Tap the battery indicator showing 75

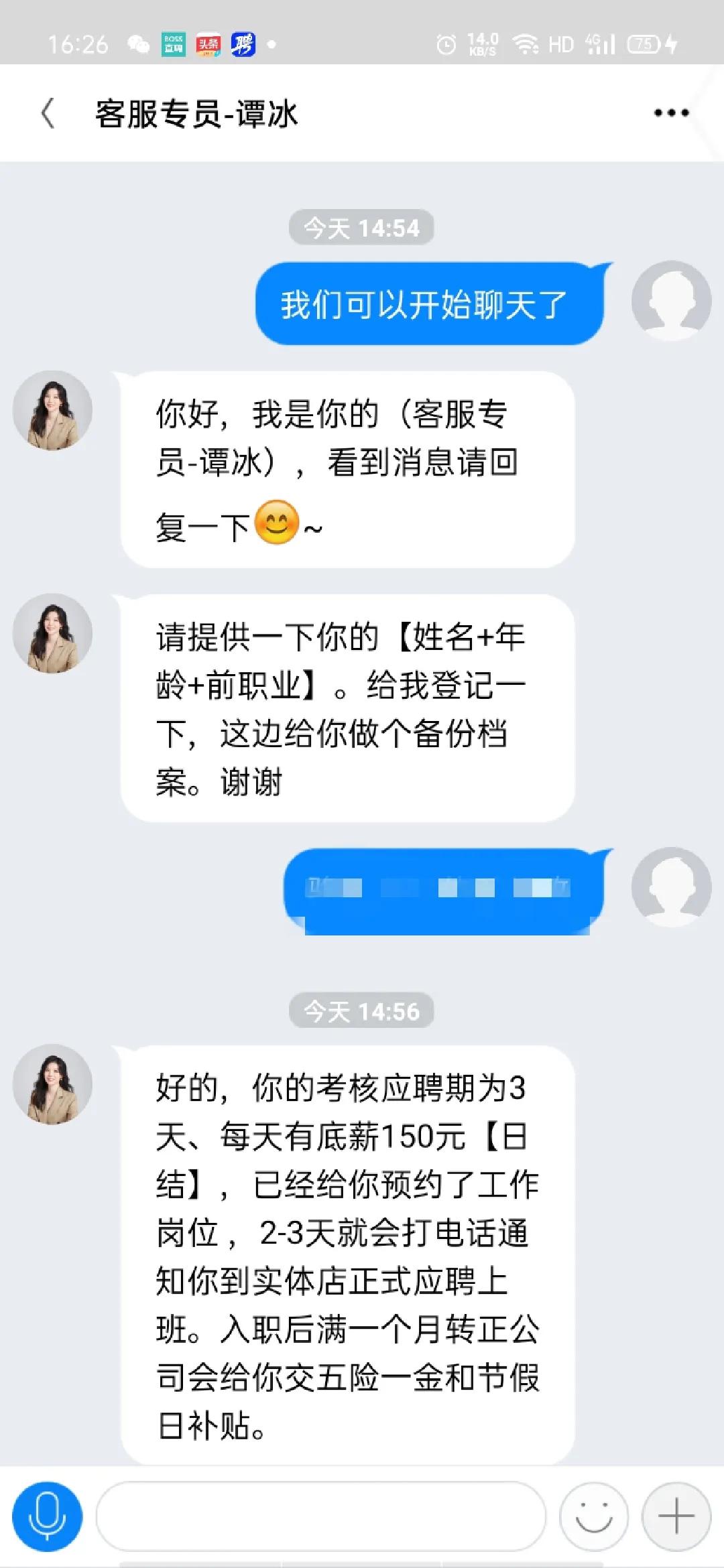642,45
